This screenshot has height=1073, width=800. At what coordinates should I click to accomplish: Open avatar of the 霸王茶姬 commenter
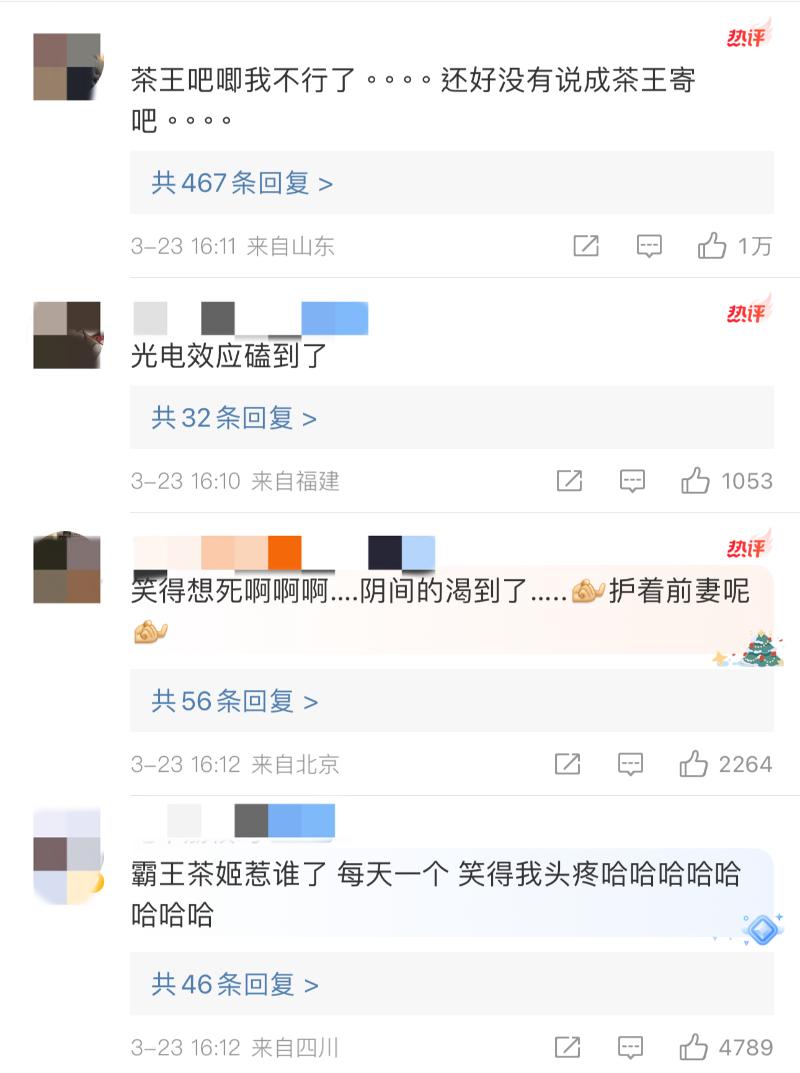click(67, 855)
